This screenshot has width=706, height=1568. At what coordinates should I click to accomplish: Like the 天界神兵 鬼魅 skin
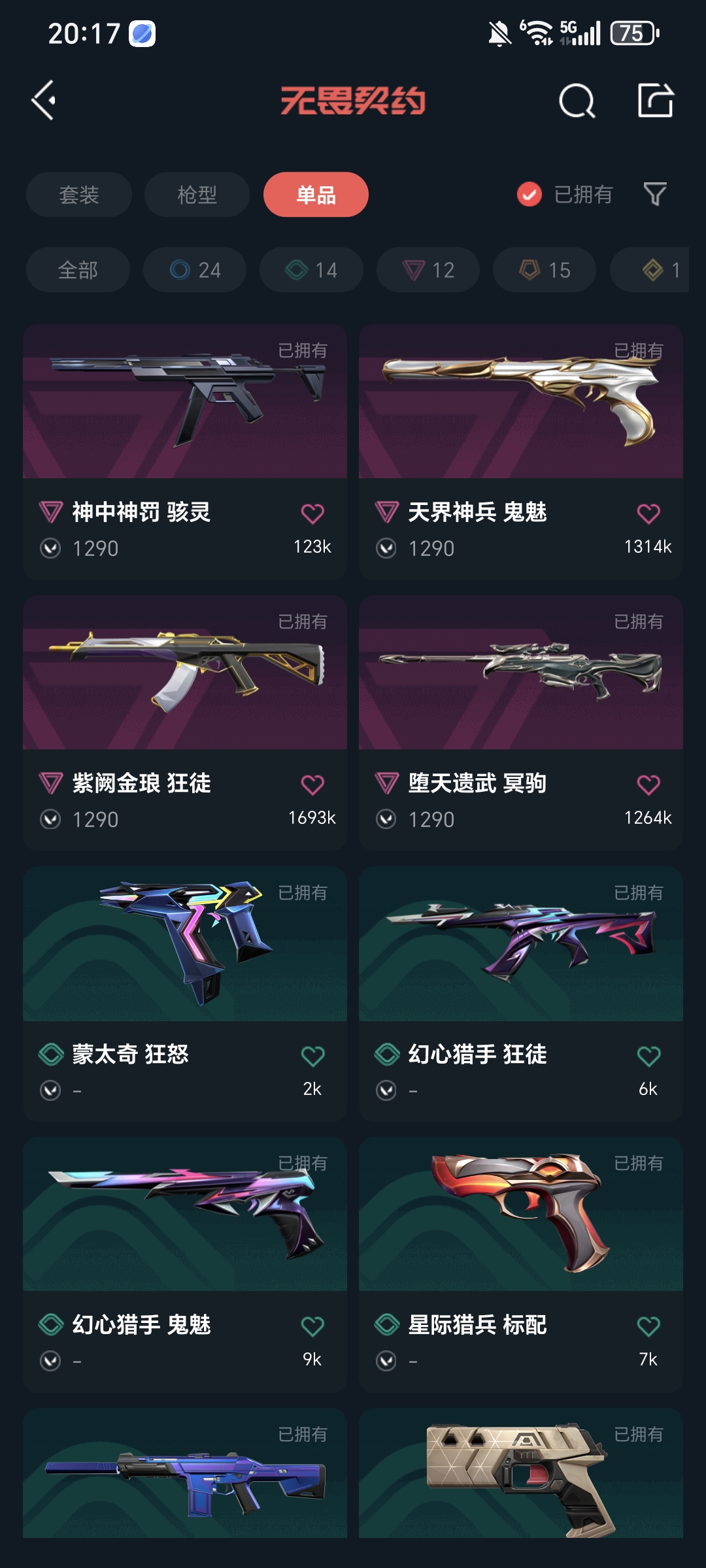click(x=648, y=514)
